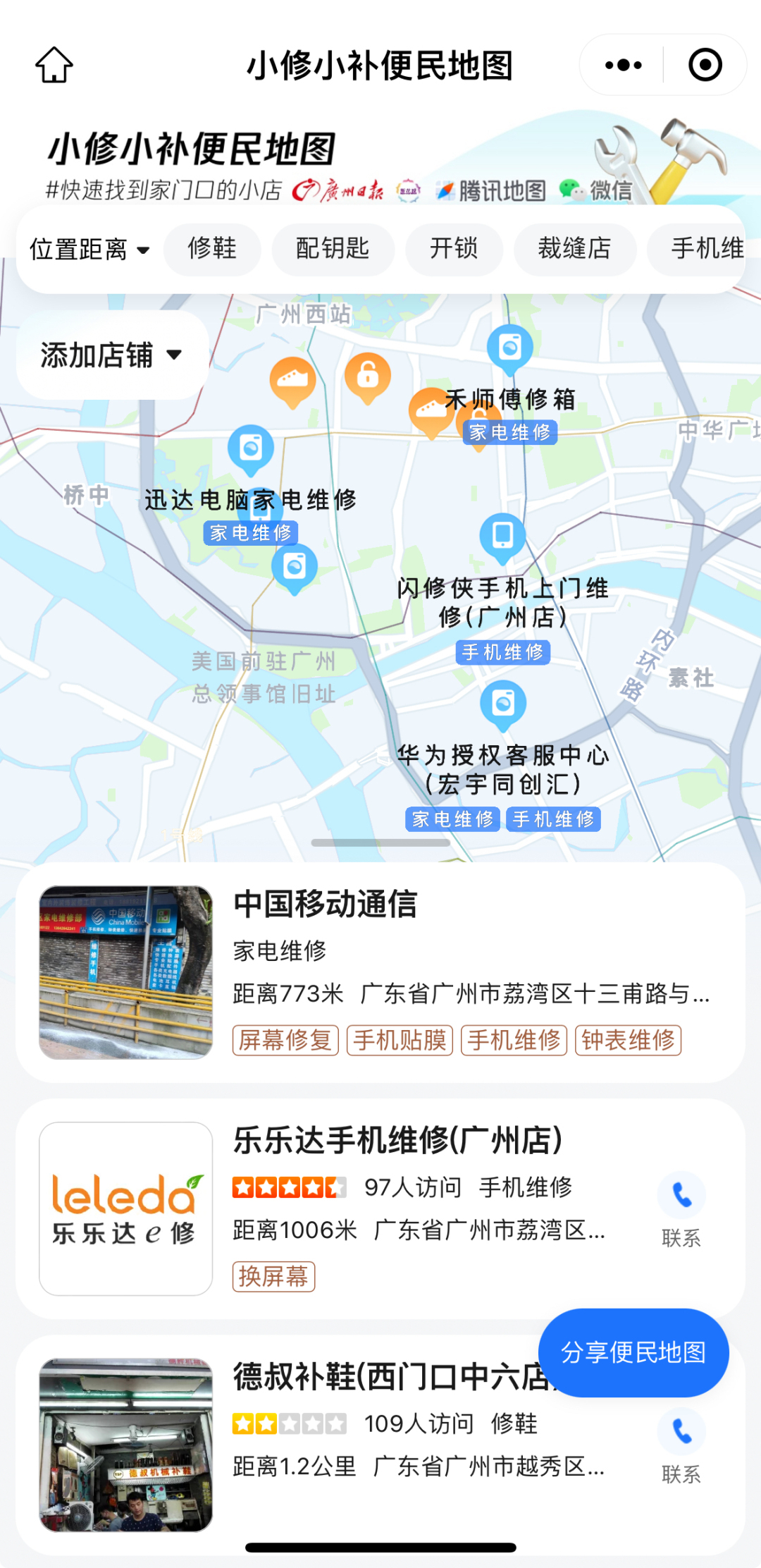This screenshot has height=1568, width=761.
Task: Show 裁缝店 shops
Action: click(574, 249)
